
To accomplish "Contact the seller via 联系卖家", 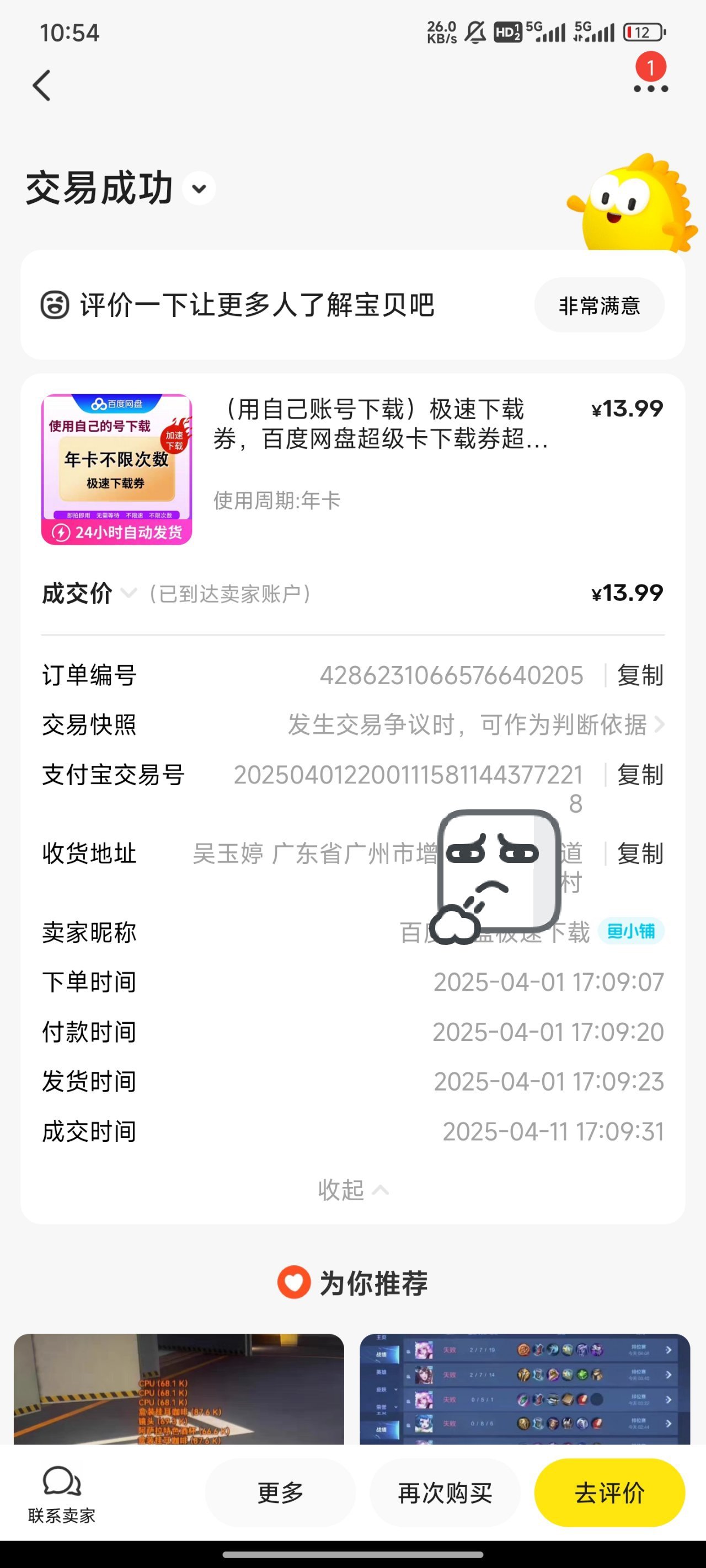I will (62, 1492).
